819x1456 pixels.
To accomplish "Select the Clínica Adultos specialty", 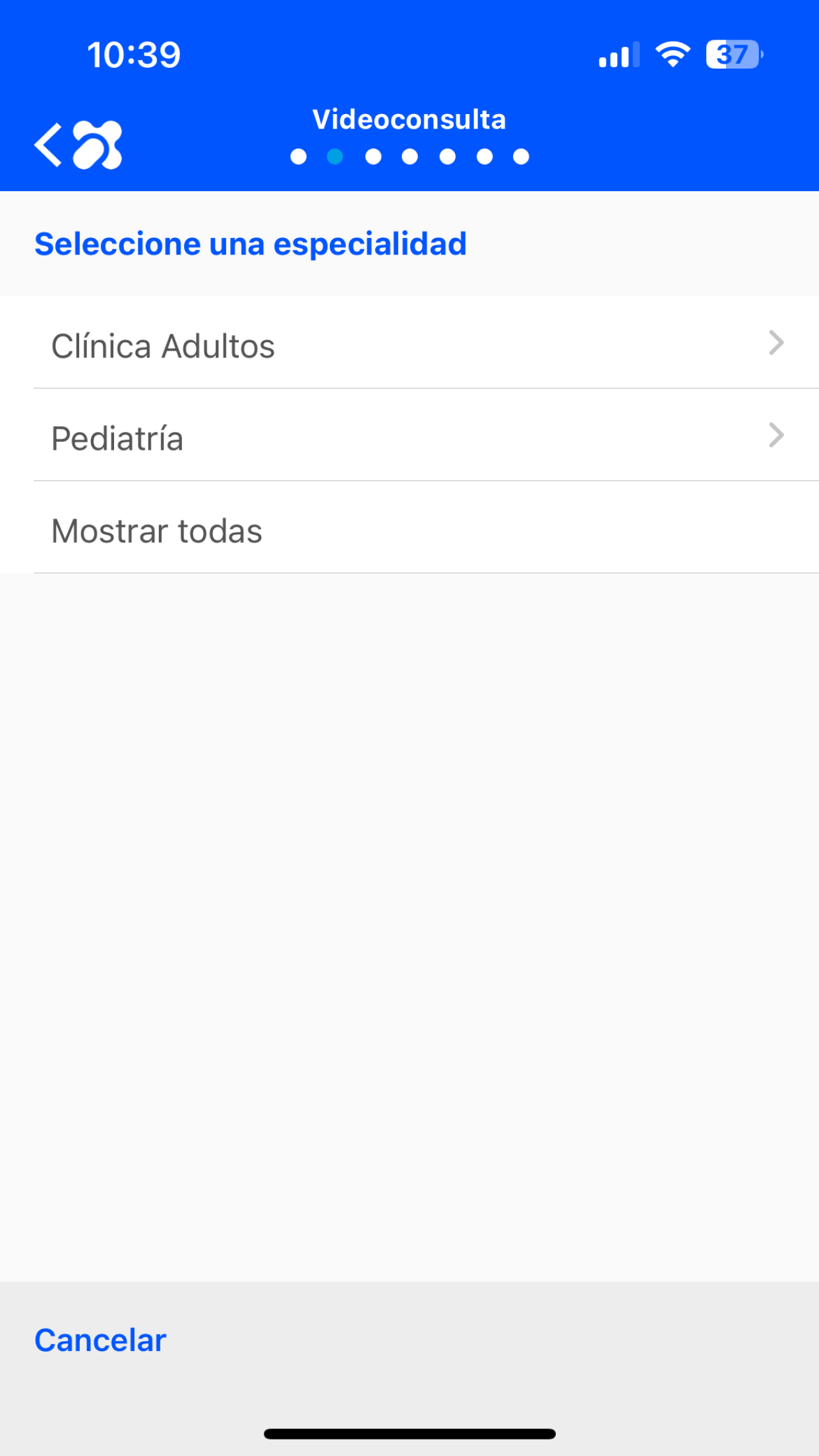I will pyautogui.click(x=409, y=343).
